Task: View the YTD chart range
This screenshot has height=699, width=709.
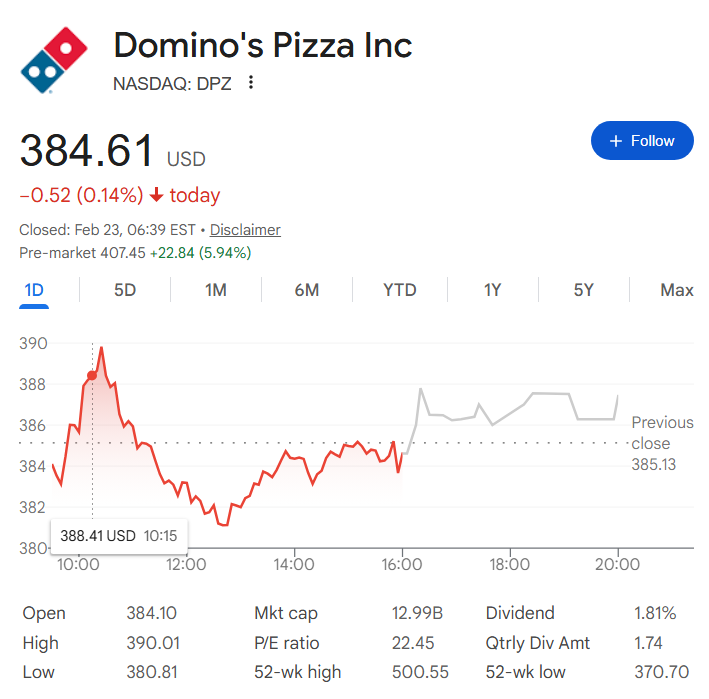Action: point(400,290)
